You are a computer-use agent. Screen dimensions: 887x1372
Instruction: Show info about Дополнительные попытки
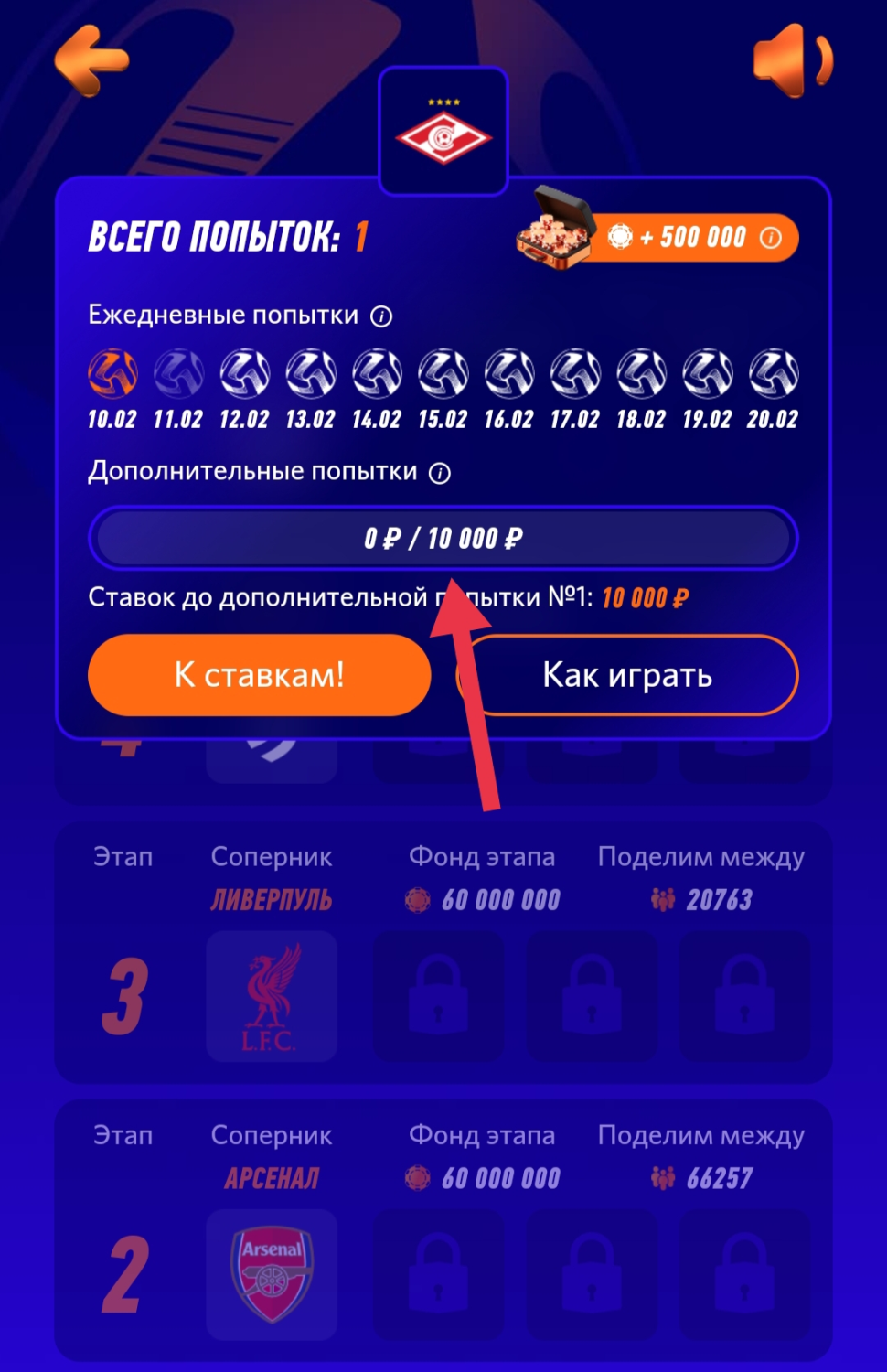click(x=440, y=473)
